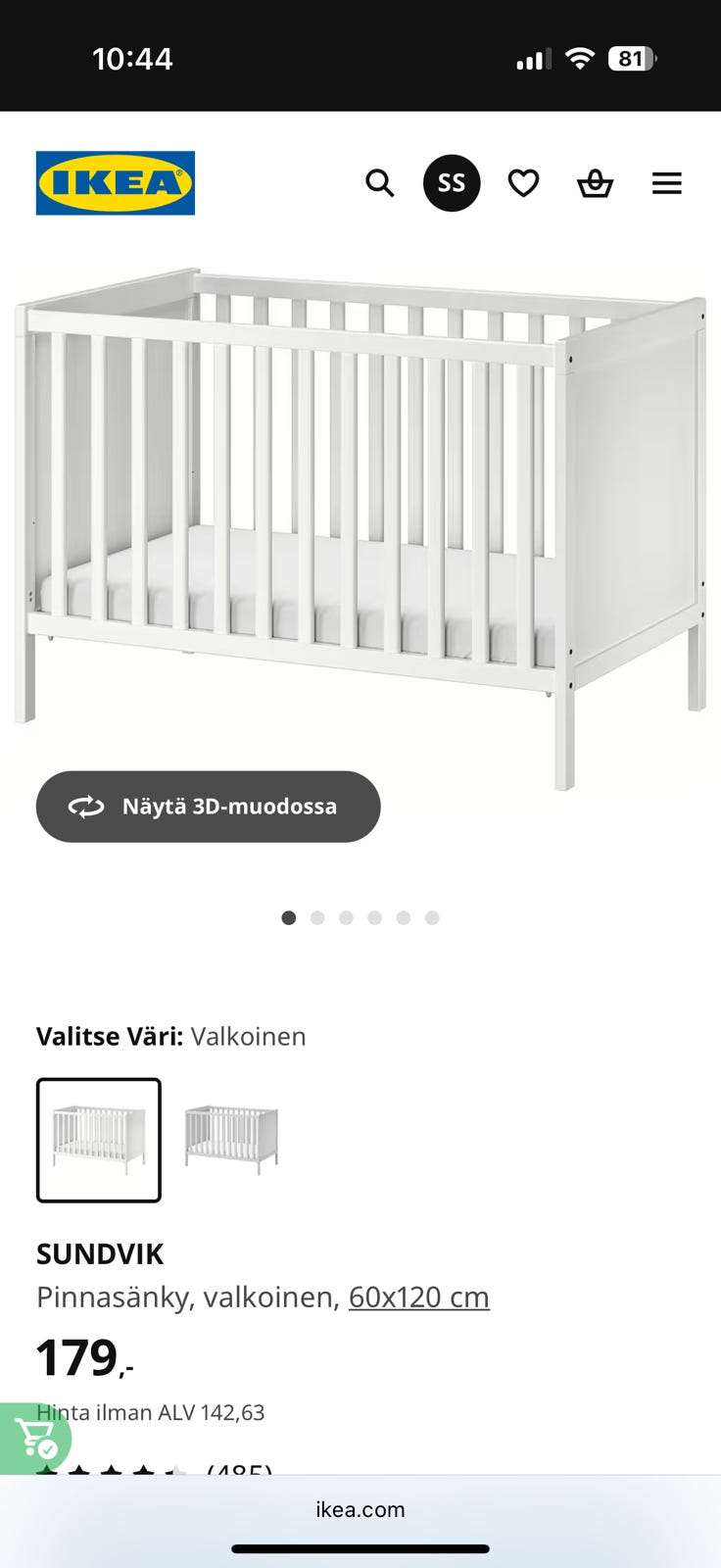The image size is (721, 1568).
Task: Tap the ikea.com address bar
Action: 360,1509
